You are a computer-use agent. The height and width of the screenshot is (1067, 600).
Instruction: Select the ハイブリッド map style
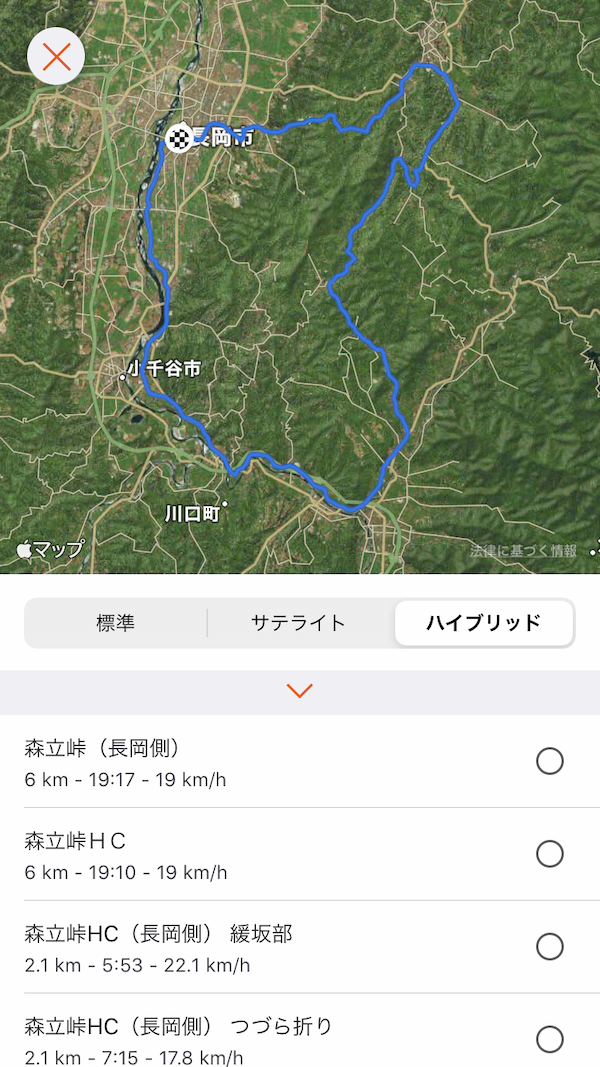[484, 623]
